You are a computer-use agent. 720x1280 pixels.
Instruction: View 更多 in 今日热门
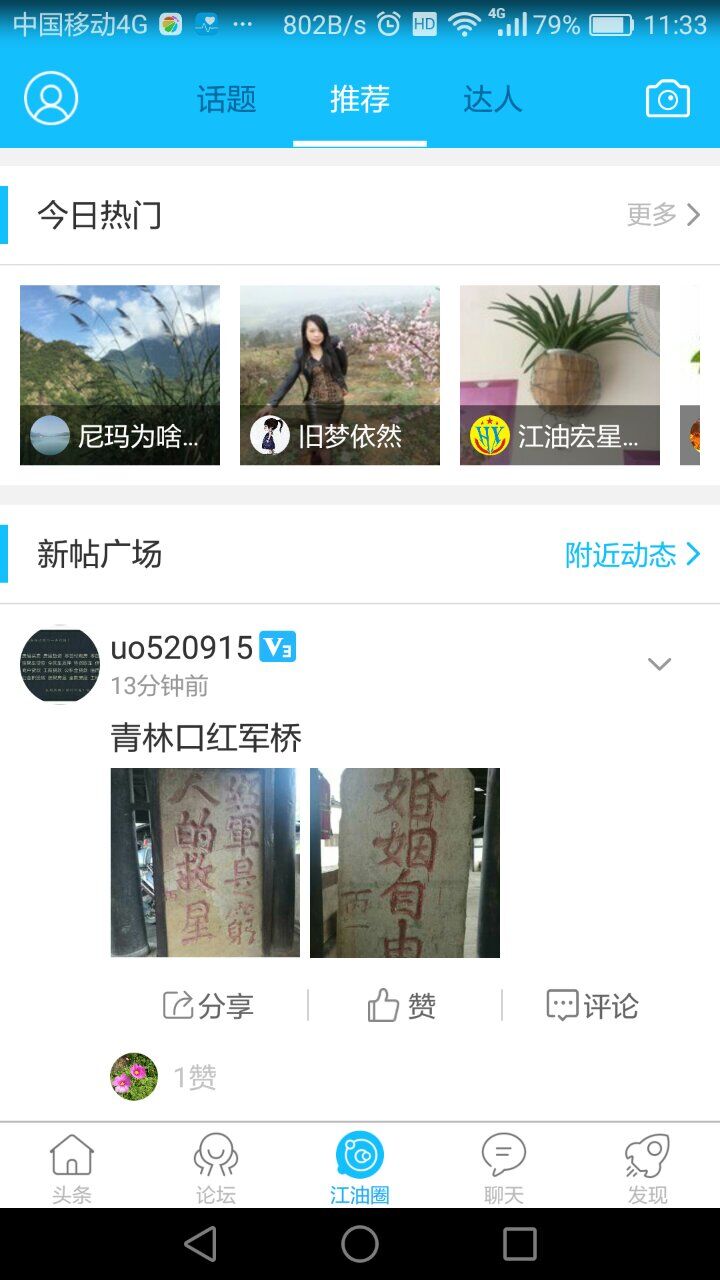[663, 215]
